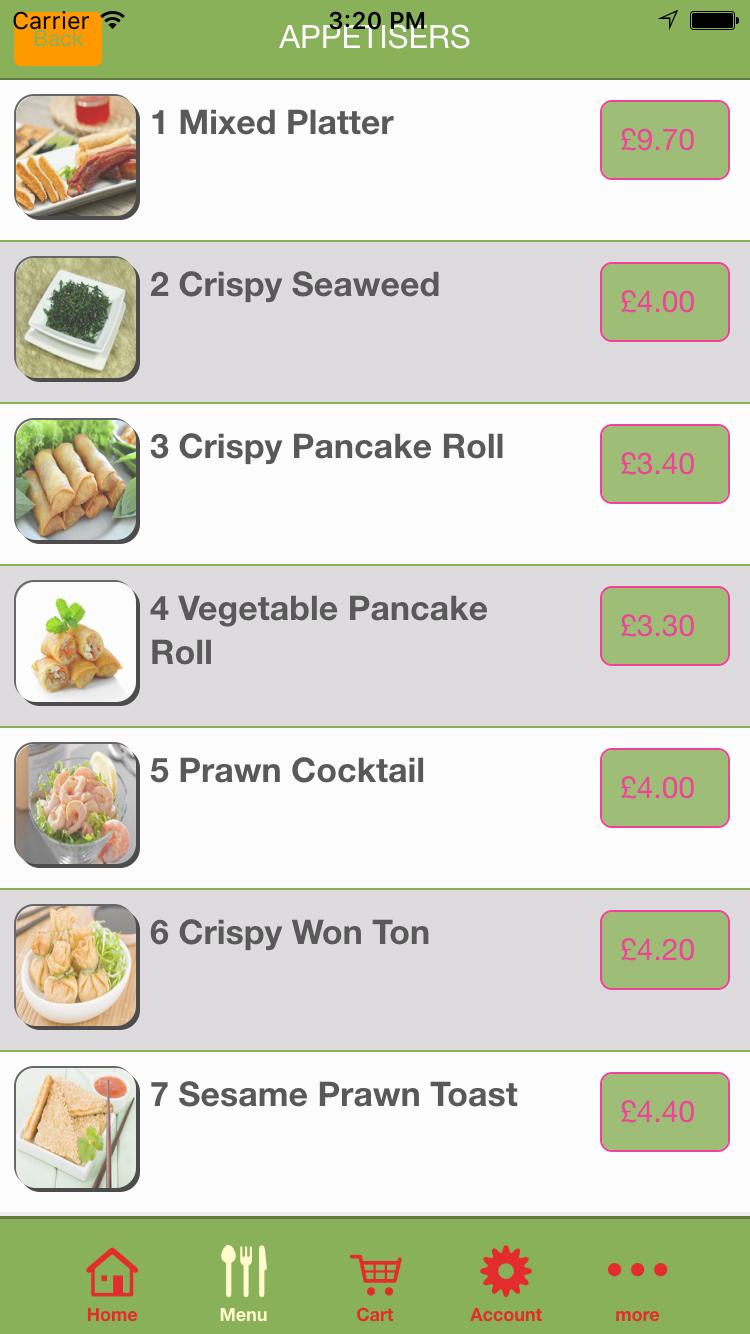The width and height of the screenshot is (750, 1334).
Task: Select £3.30 button for Vegetable Pancake Roll
Action: click(665, 626)
